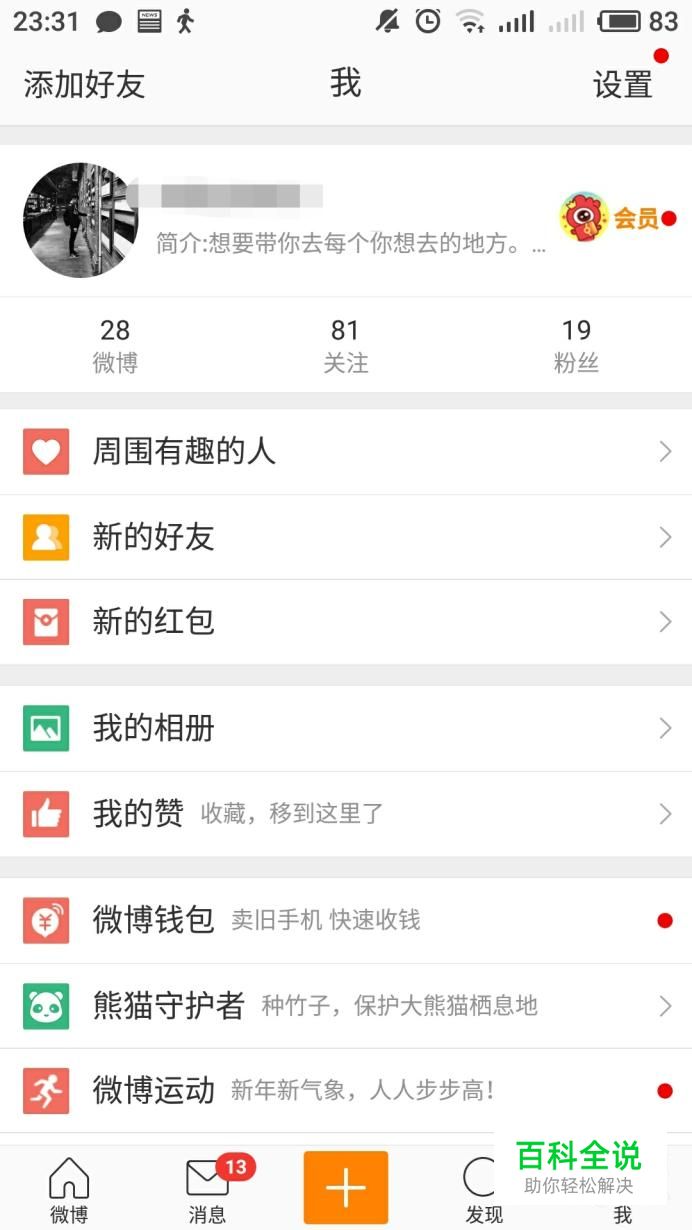
Task: Tap 添加好友 to add friends
Action: coord(85,85)
